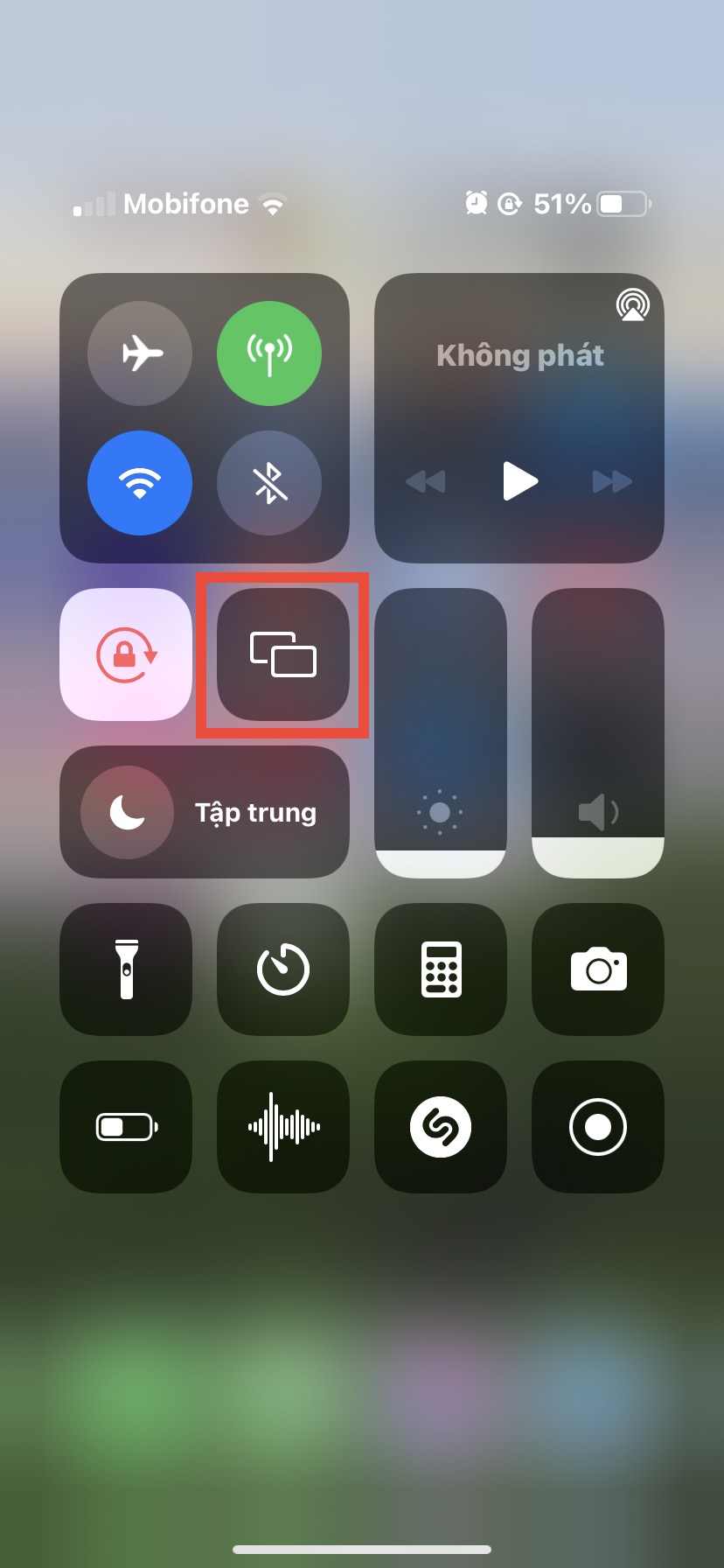Open the camera
Image resolution: width=724 pixels, height=1568 pixels.
click(x=598, y=969)
